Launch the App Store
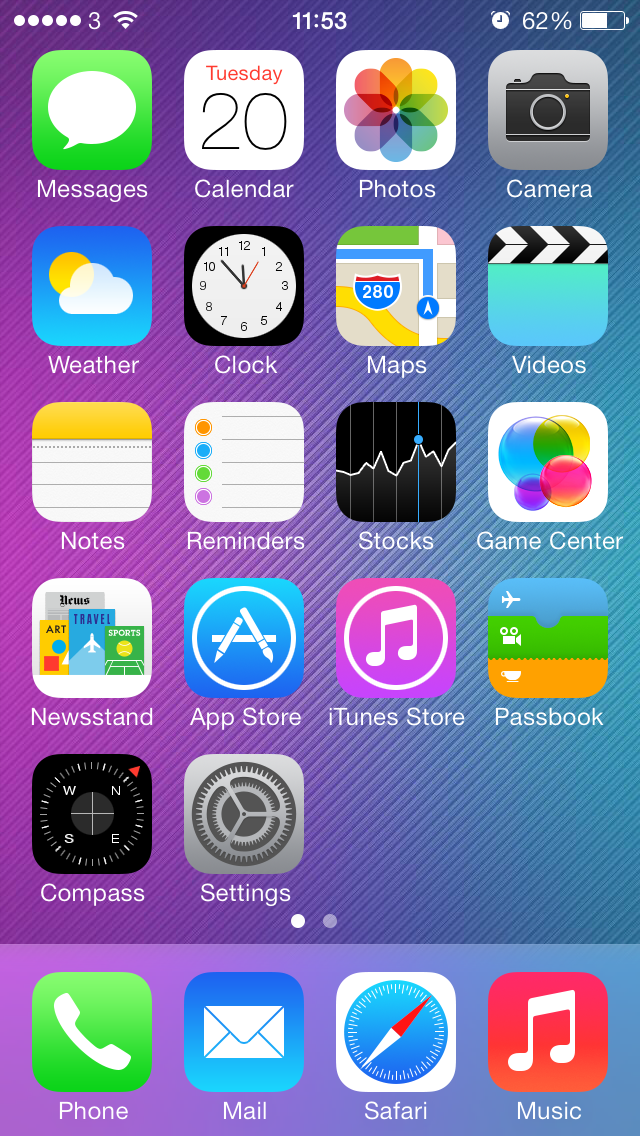Screen dimensions: 640x1136 [x=244, y=638]
